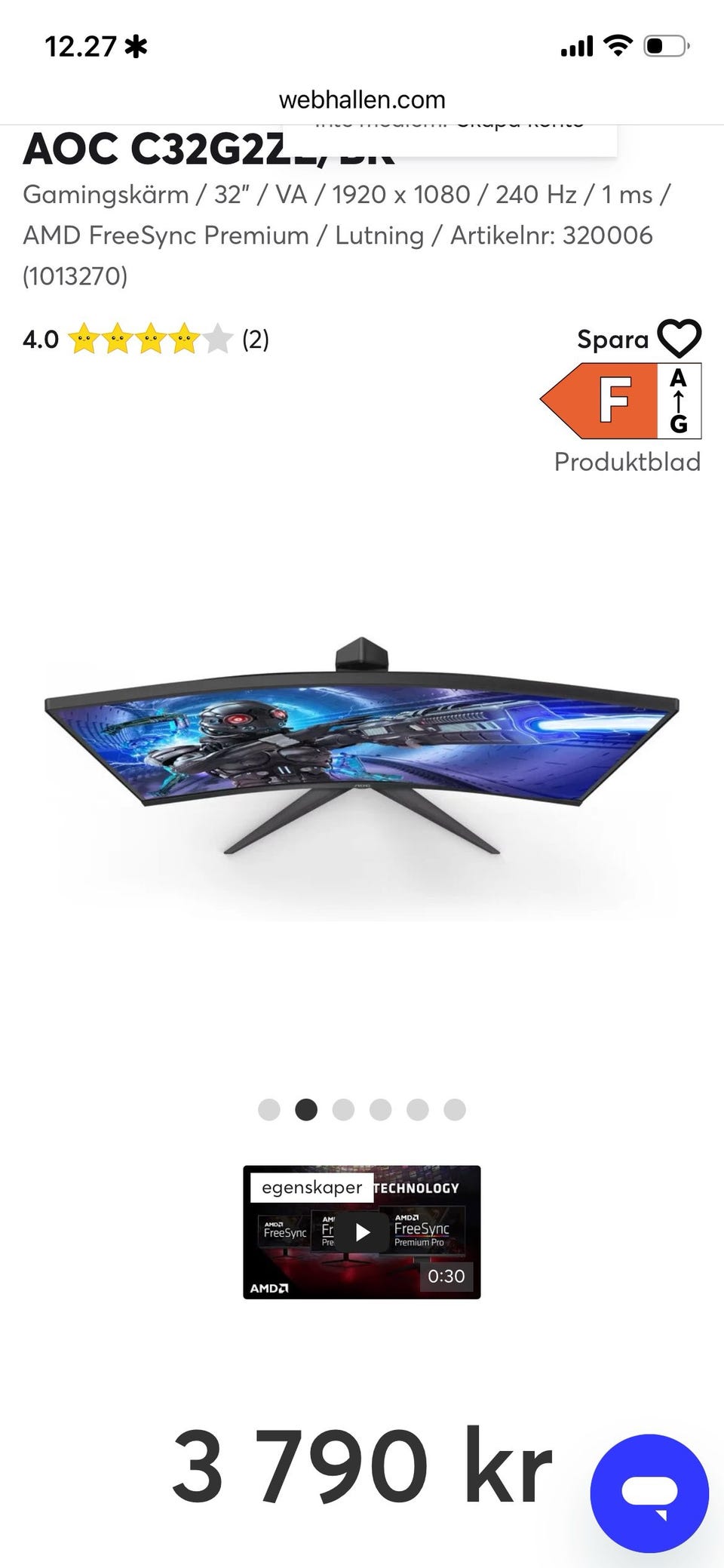Open the F energy label
Viewport: 724px width, 1568px height.
621,401
